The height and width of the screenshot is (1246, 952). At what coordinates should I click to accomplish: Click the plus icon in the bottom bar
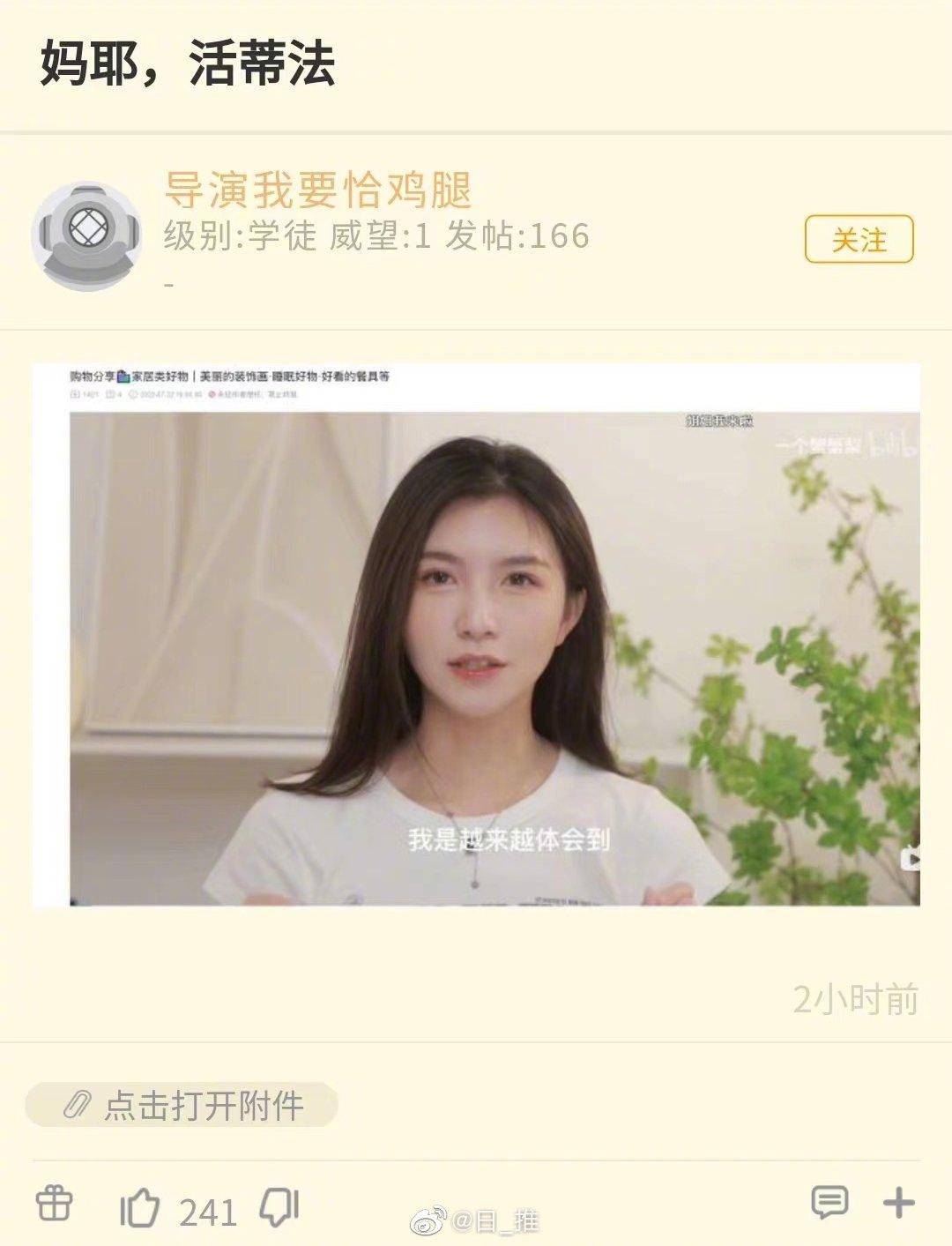[898, 1201]
